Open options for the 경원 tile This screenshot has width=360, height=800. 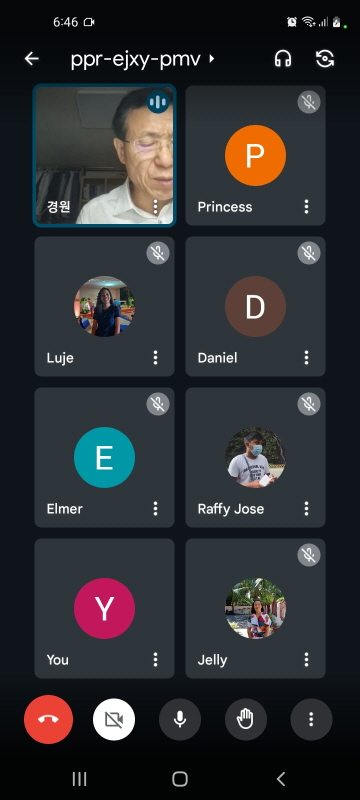(x=156, y=207)
